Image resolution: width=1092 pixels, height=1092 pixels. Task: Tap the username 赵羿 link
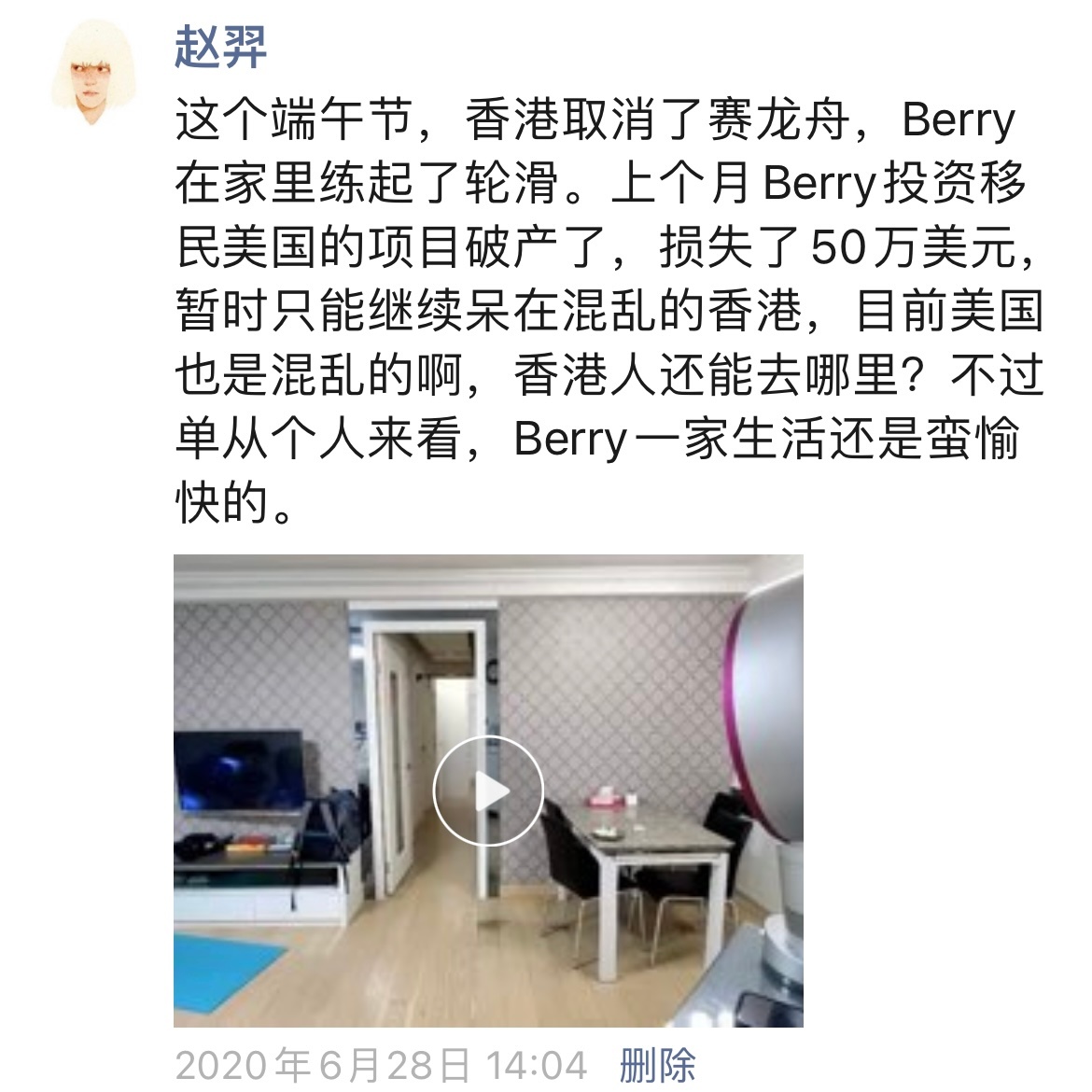220,47
